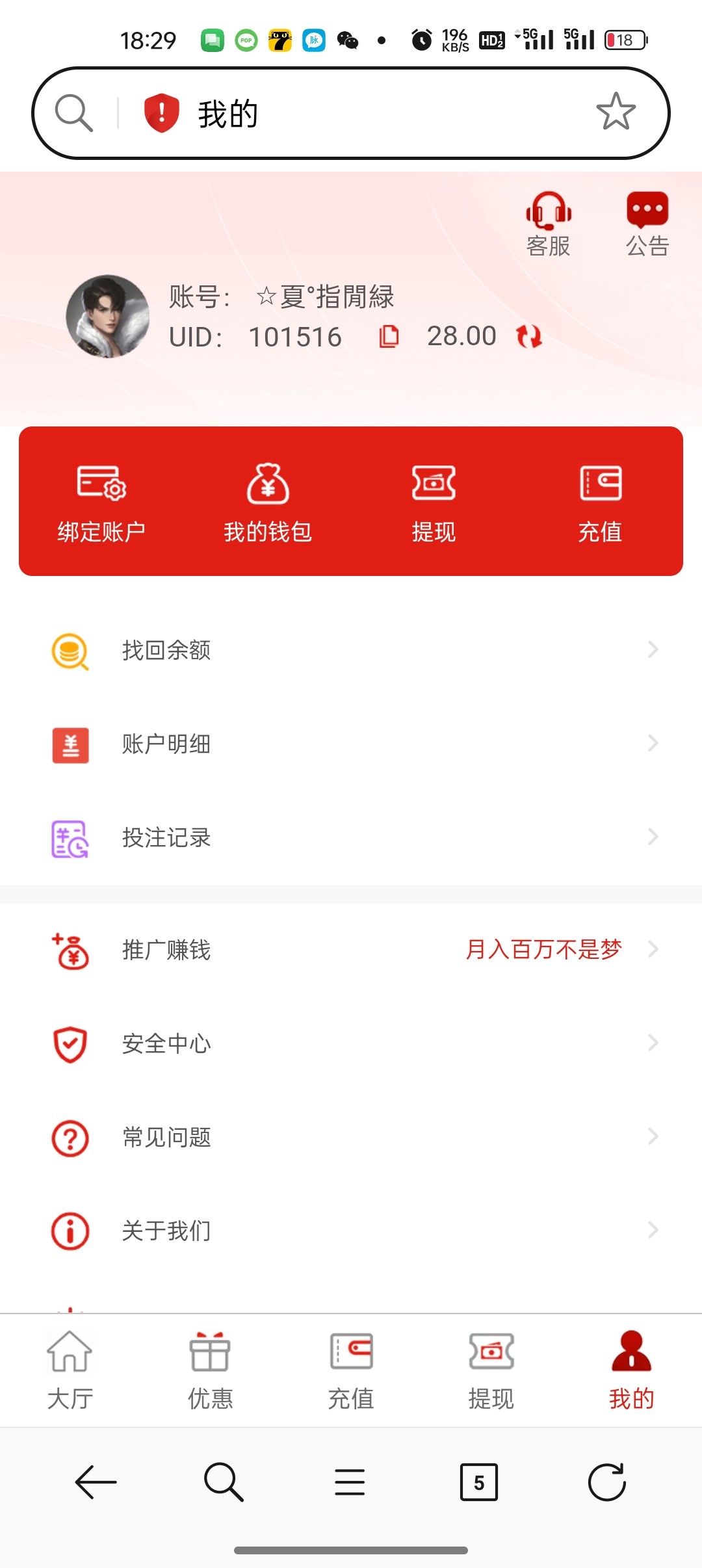Switch to the 优惠 tab
The image size is (702, 1568).
210,1370
